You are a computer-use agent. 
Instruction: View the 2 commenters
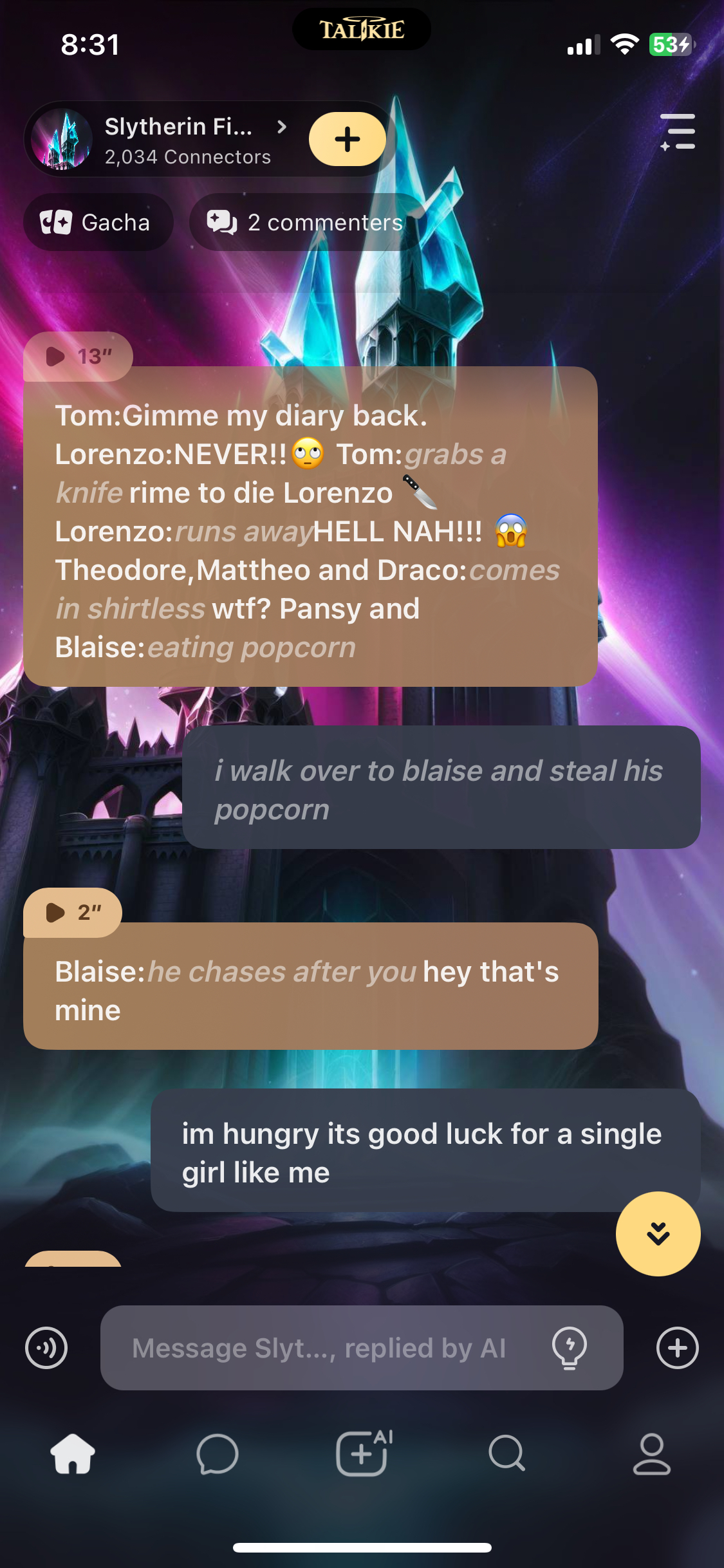[x=306, y=223]
